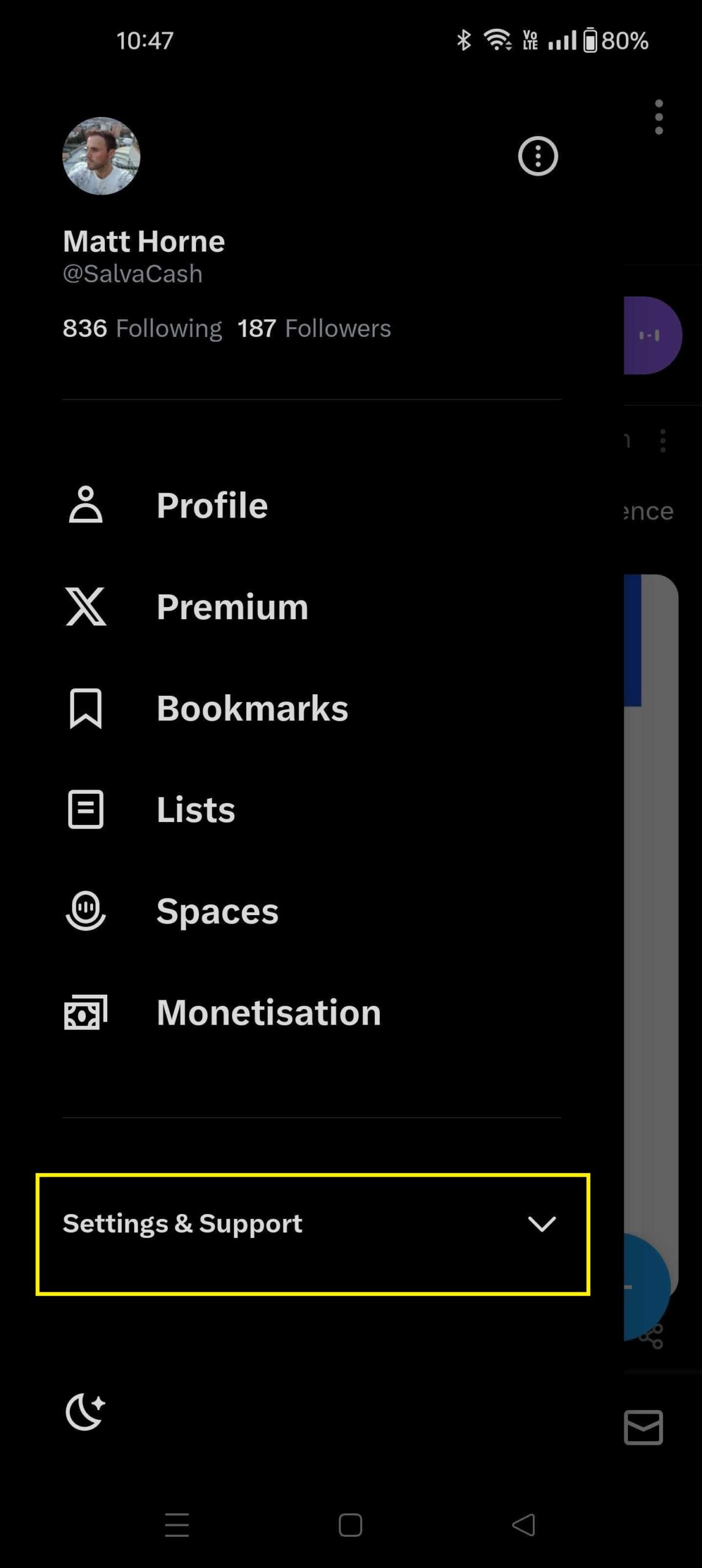Go to Premium
The height and width of the screenshot is (1568, 702).
(232, 607)
